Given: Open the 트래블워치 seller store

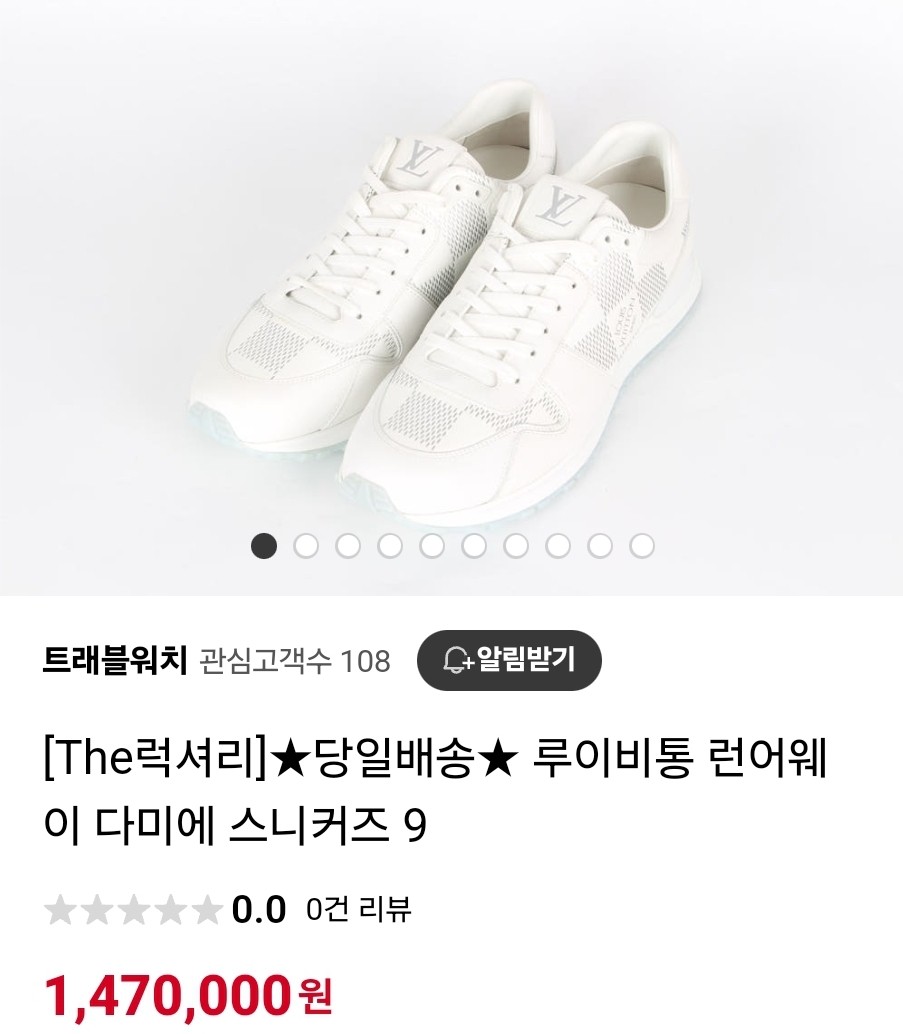Looking at the screenshot, I should point(116,660).
